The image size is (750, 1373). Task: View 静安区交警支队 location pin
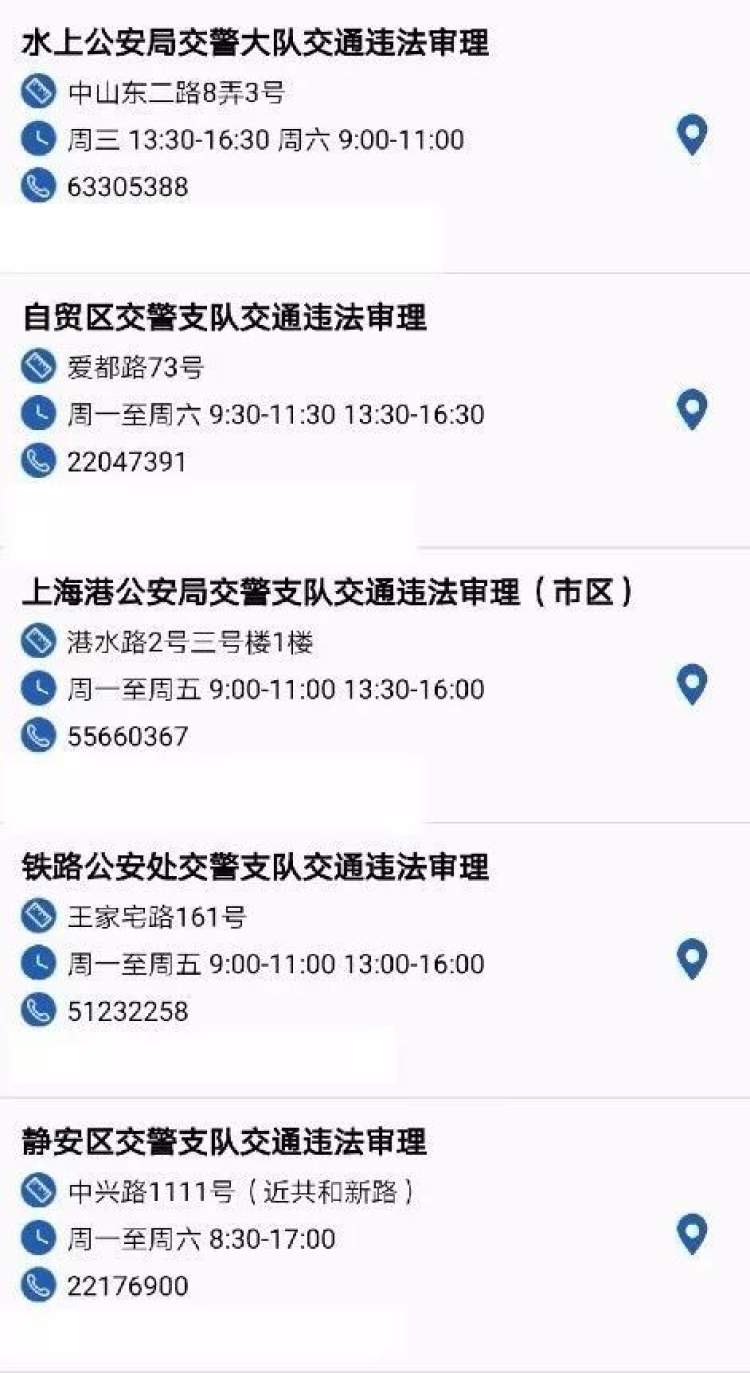click(692, 1235)
